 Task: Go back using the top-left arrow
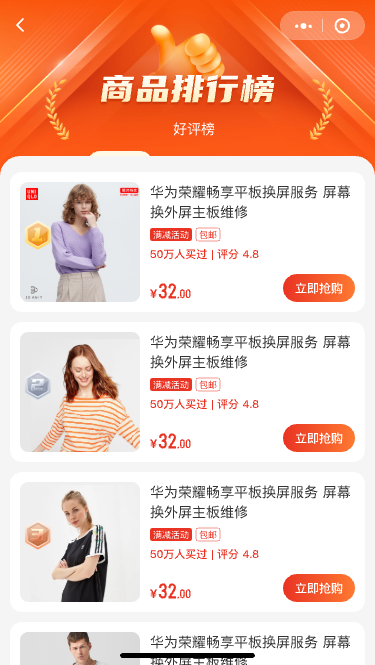(20, 25)
